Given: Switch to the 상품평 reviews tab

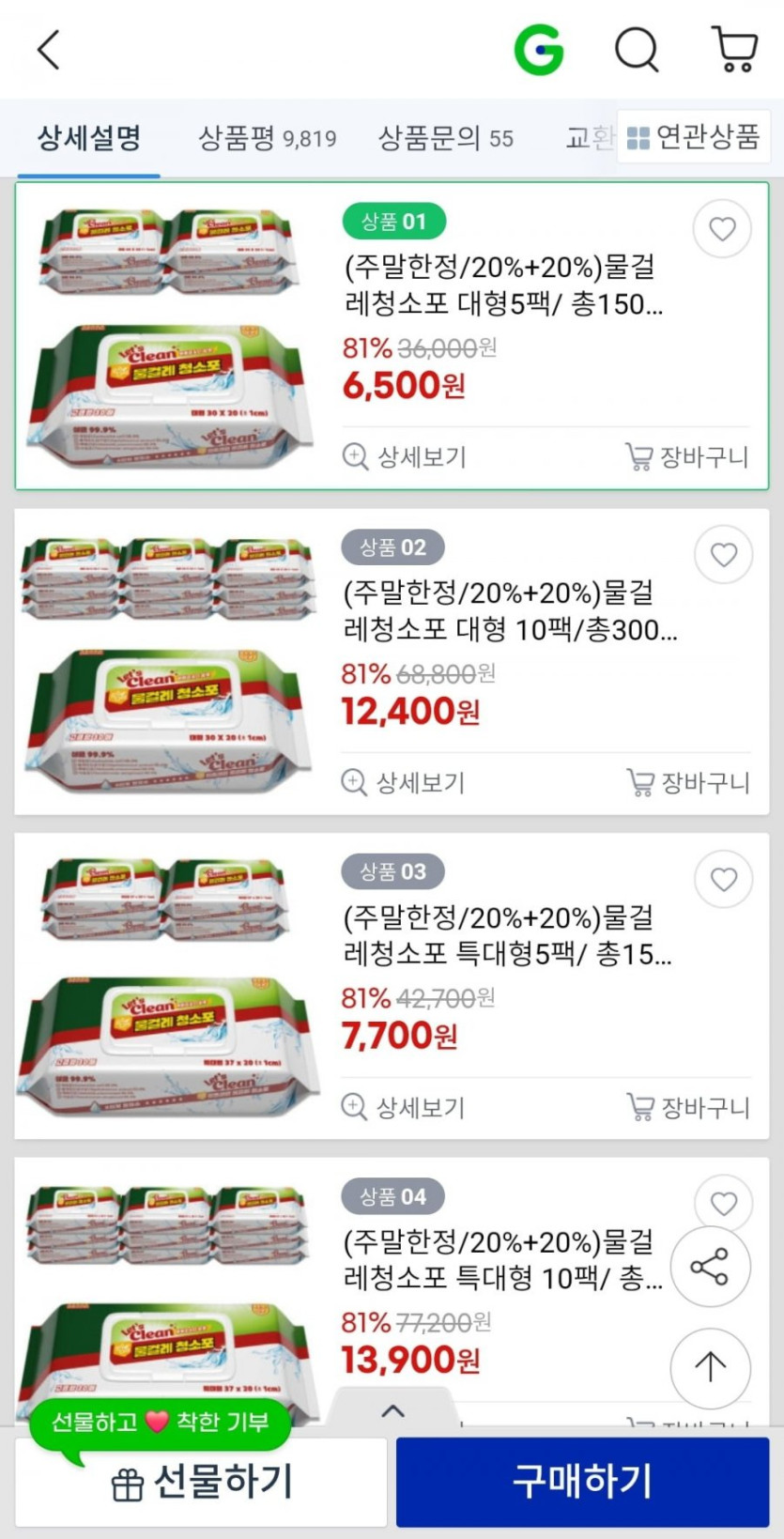Looking at the screenshot, I should click(x=267, y=138).
